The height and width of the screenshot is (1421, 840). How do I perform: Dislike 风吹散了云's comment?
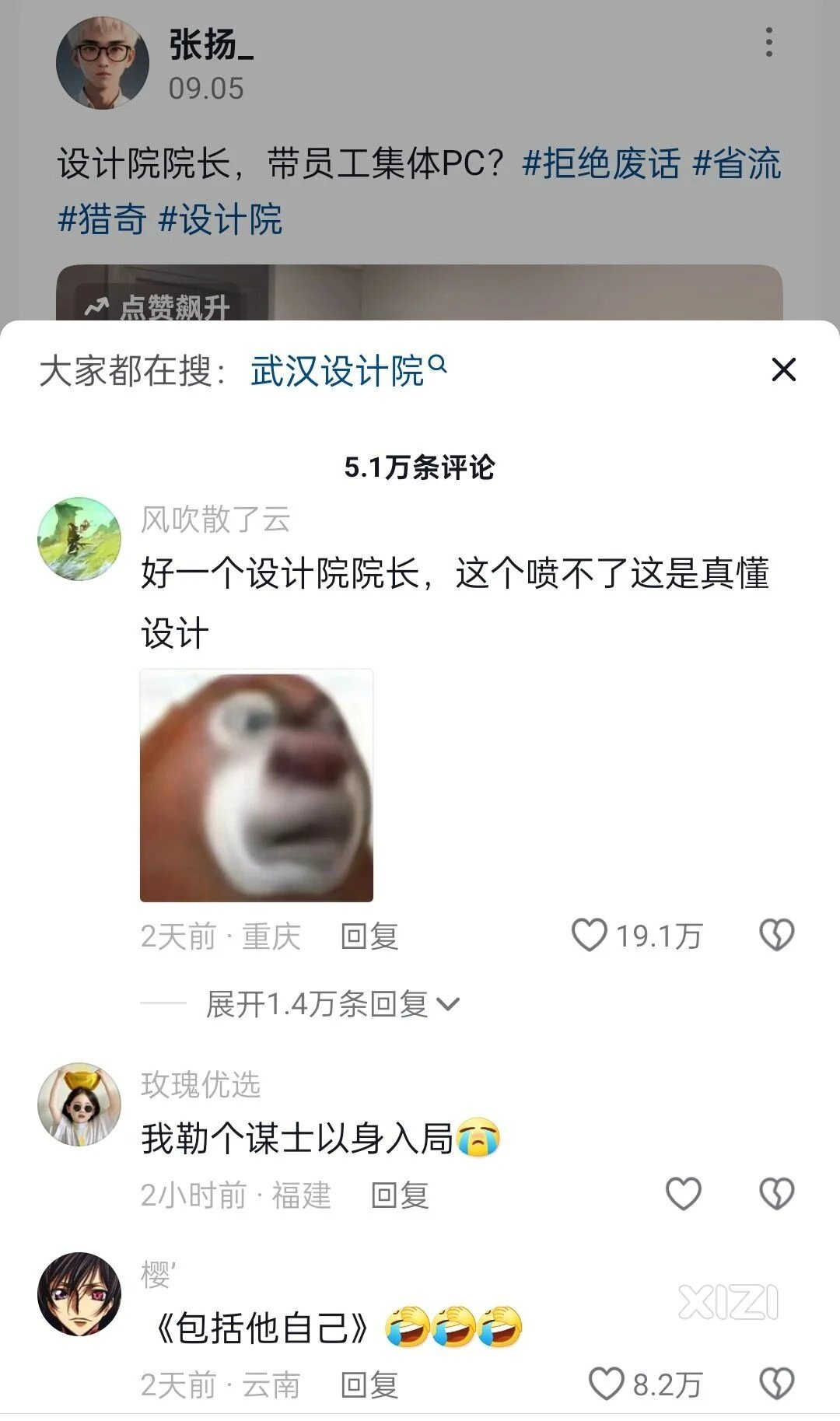776,935
